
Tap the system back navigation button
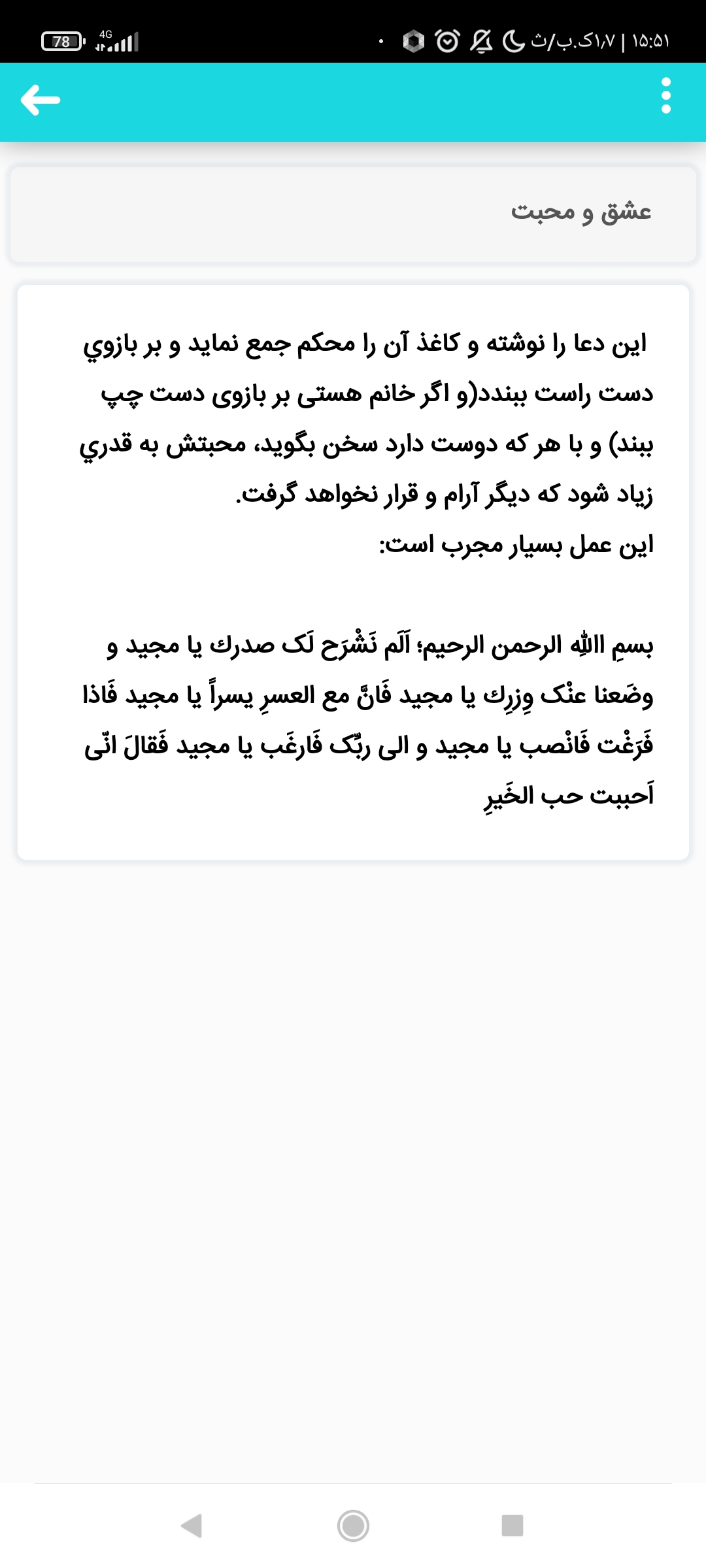(192, 1526)
